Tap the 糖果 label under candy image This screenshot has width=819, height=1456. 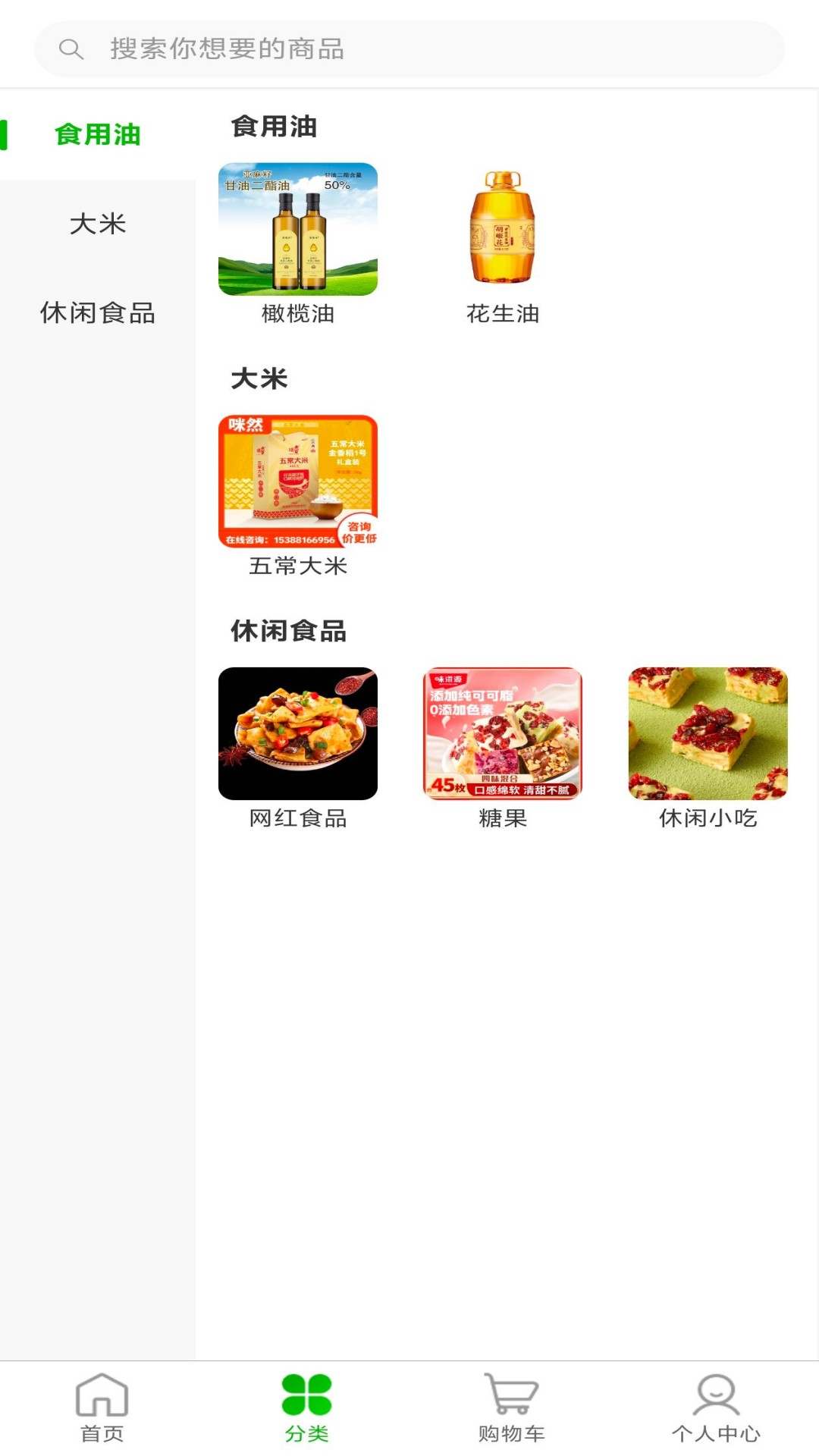coord(503,818)
